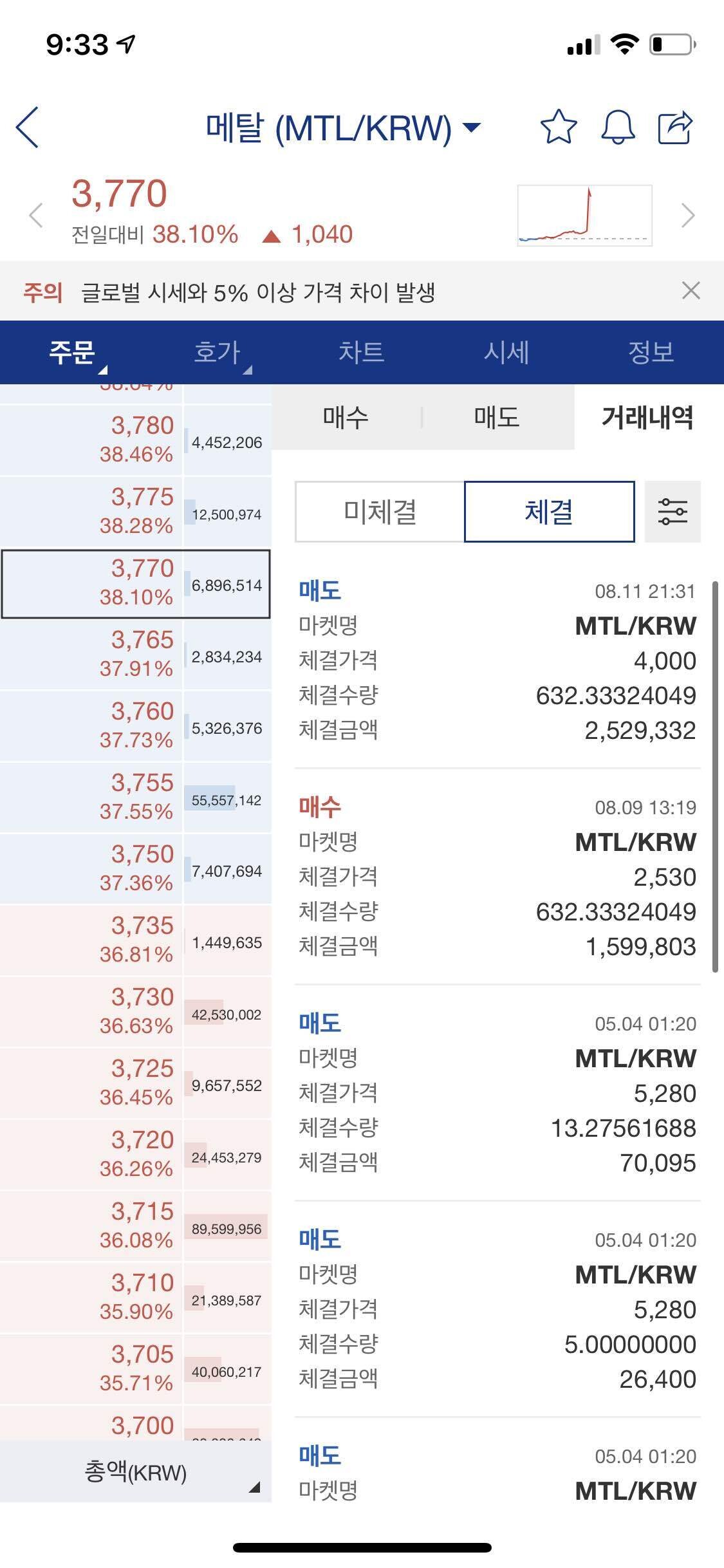Open price alerts via the bell icon
Screen dimensions: 724x1568
click(617, 129)
